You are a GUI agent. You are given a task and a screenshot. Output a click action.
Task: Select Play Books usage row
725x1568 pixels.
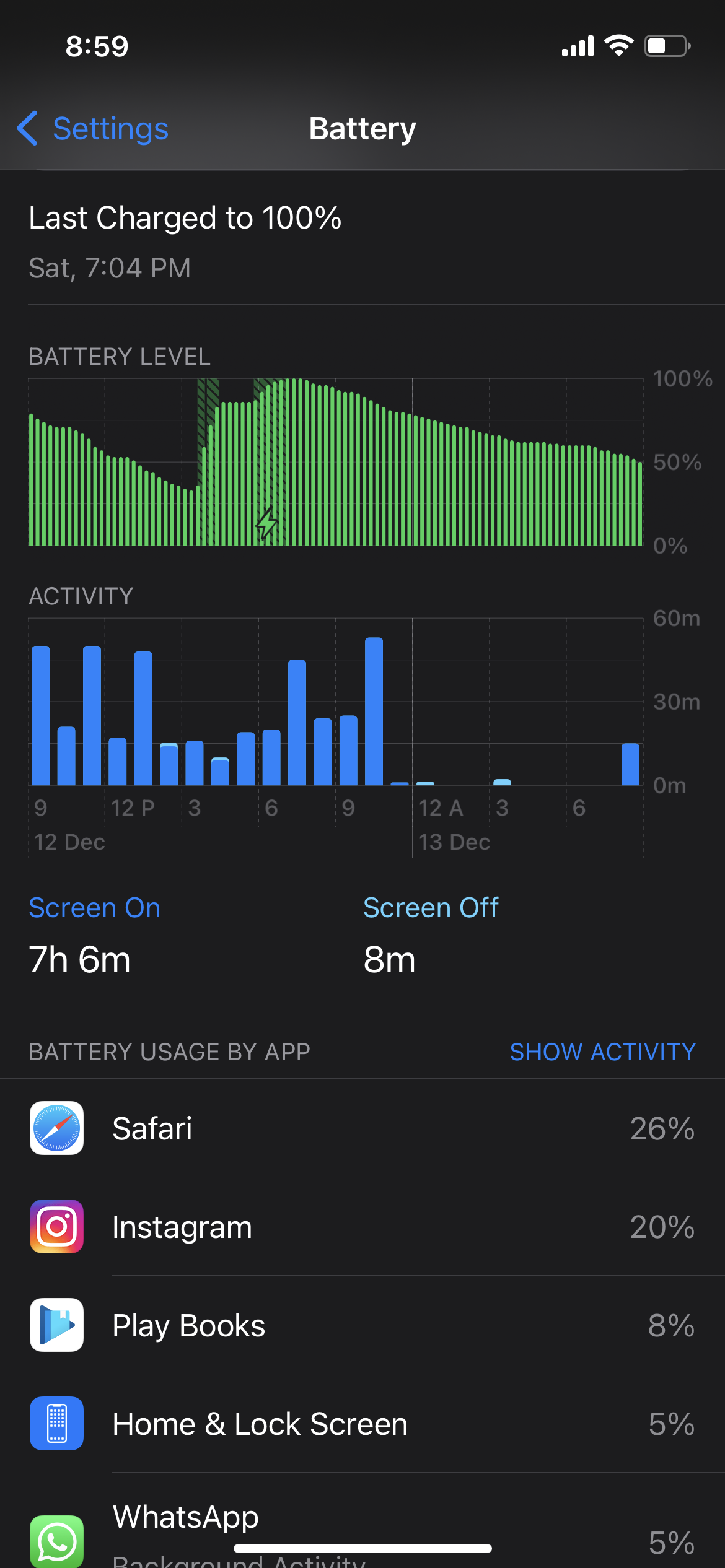click(x=362, y=1325)
